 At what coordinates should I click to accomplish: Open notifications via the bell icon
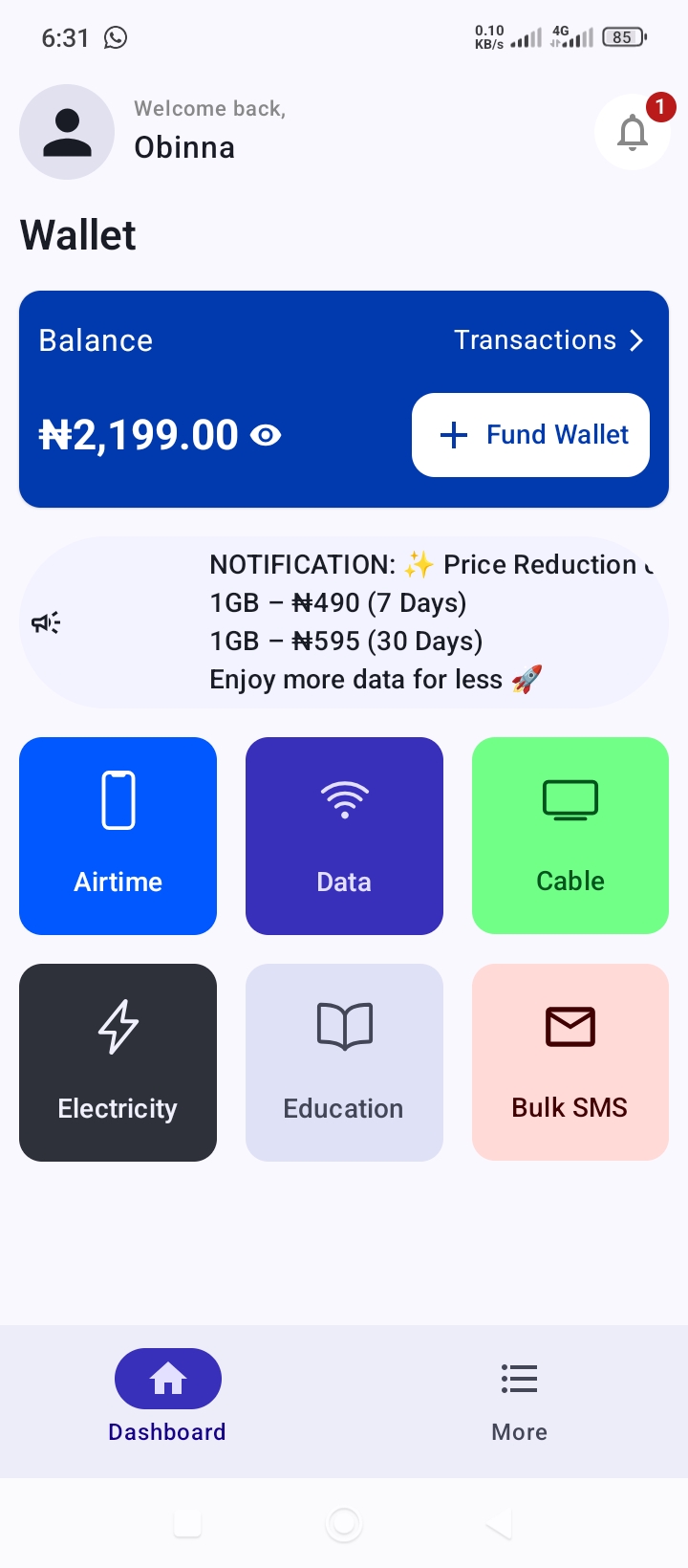point(633,132)
